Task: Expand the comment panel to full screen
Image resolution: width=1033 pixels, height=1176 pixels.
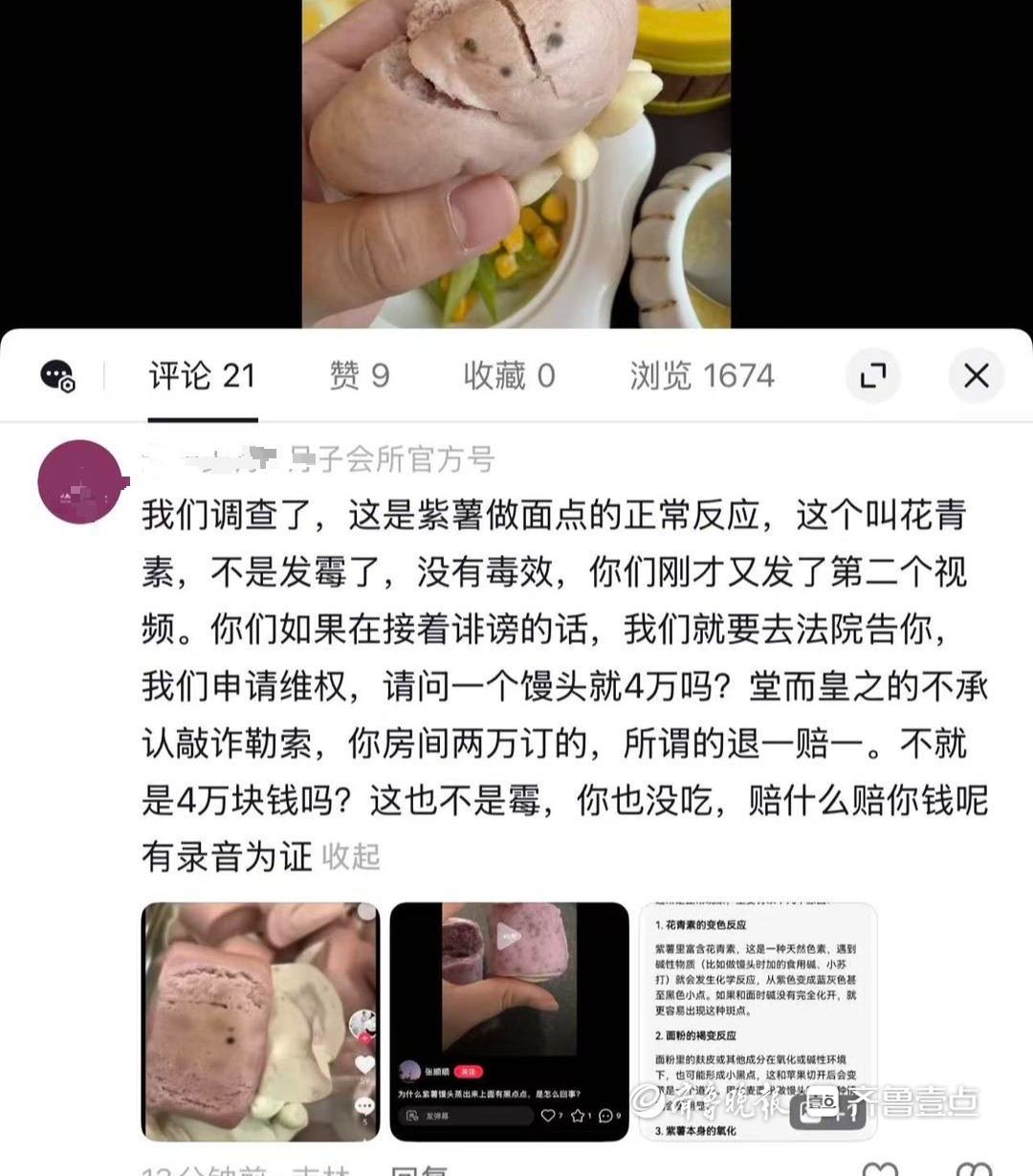Action: click(872, 376)
